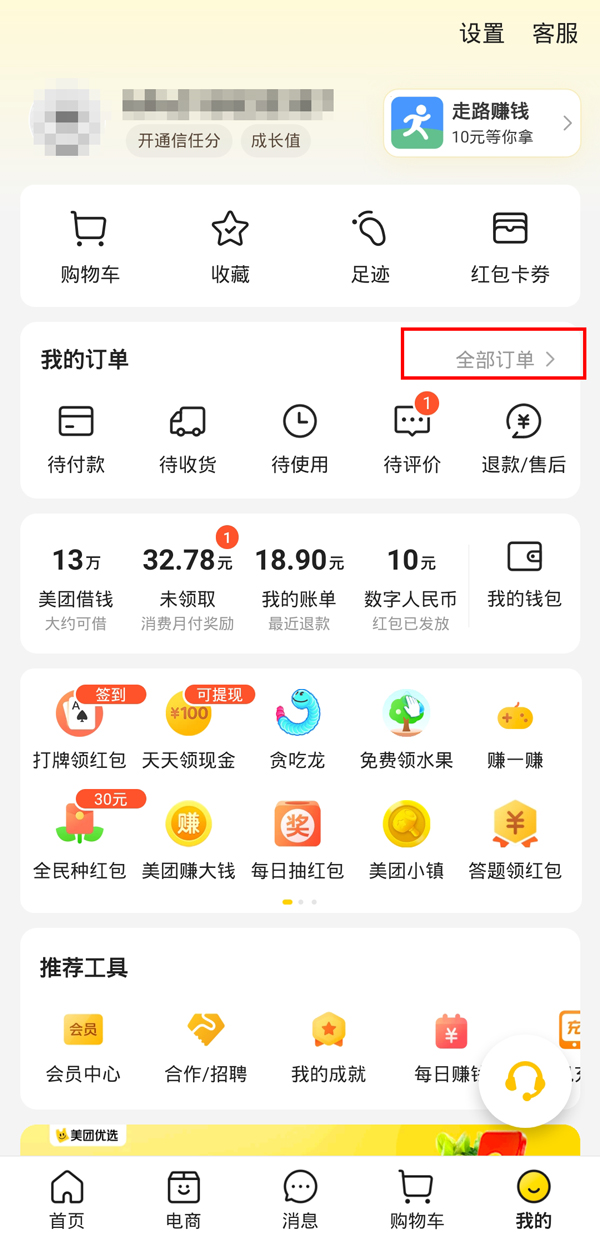This screenshot has height=1242, width=600.
Task: Open 退款/售后 refunds
Action: pos(524,439)
